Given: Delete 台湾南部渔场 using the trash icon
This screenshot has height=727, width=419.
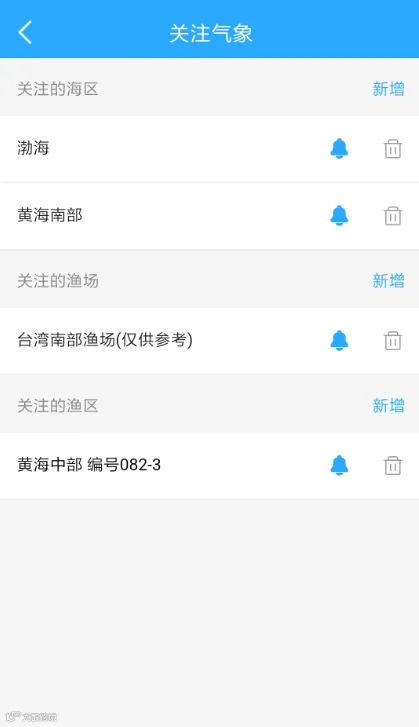Looking at the screenshot, I should click(393, 340).
